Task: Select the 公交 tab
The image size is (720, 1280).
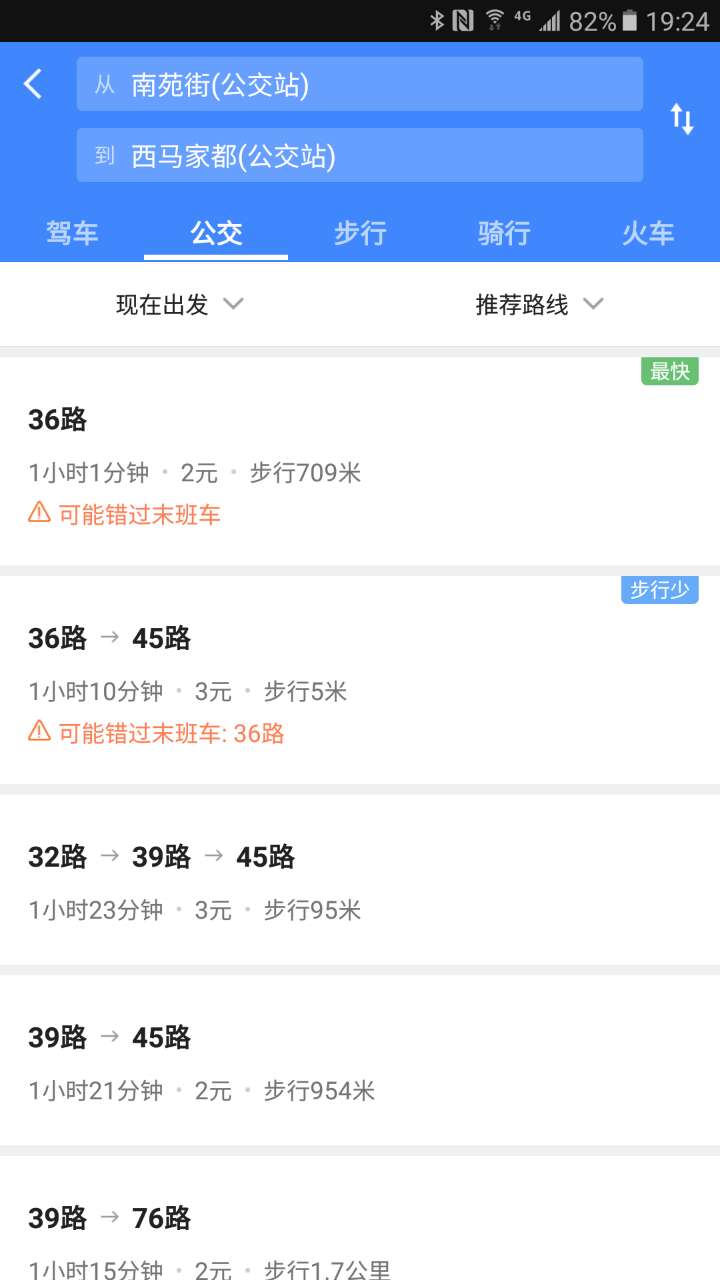Action: 216,234
